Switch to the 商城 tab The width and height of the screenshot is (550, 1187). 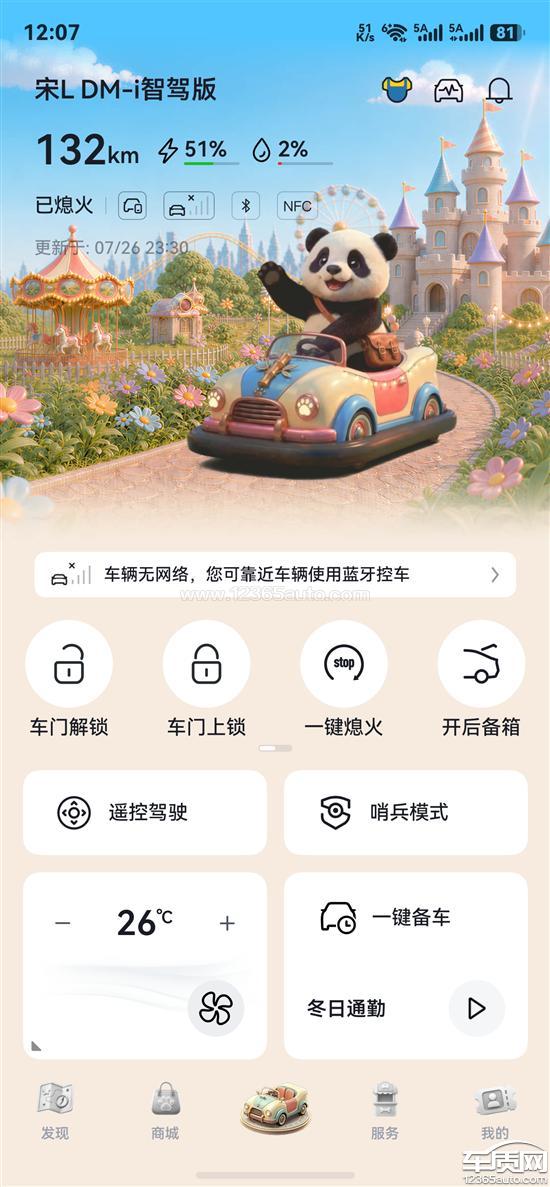coord(165,1111)
